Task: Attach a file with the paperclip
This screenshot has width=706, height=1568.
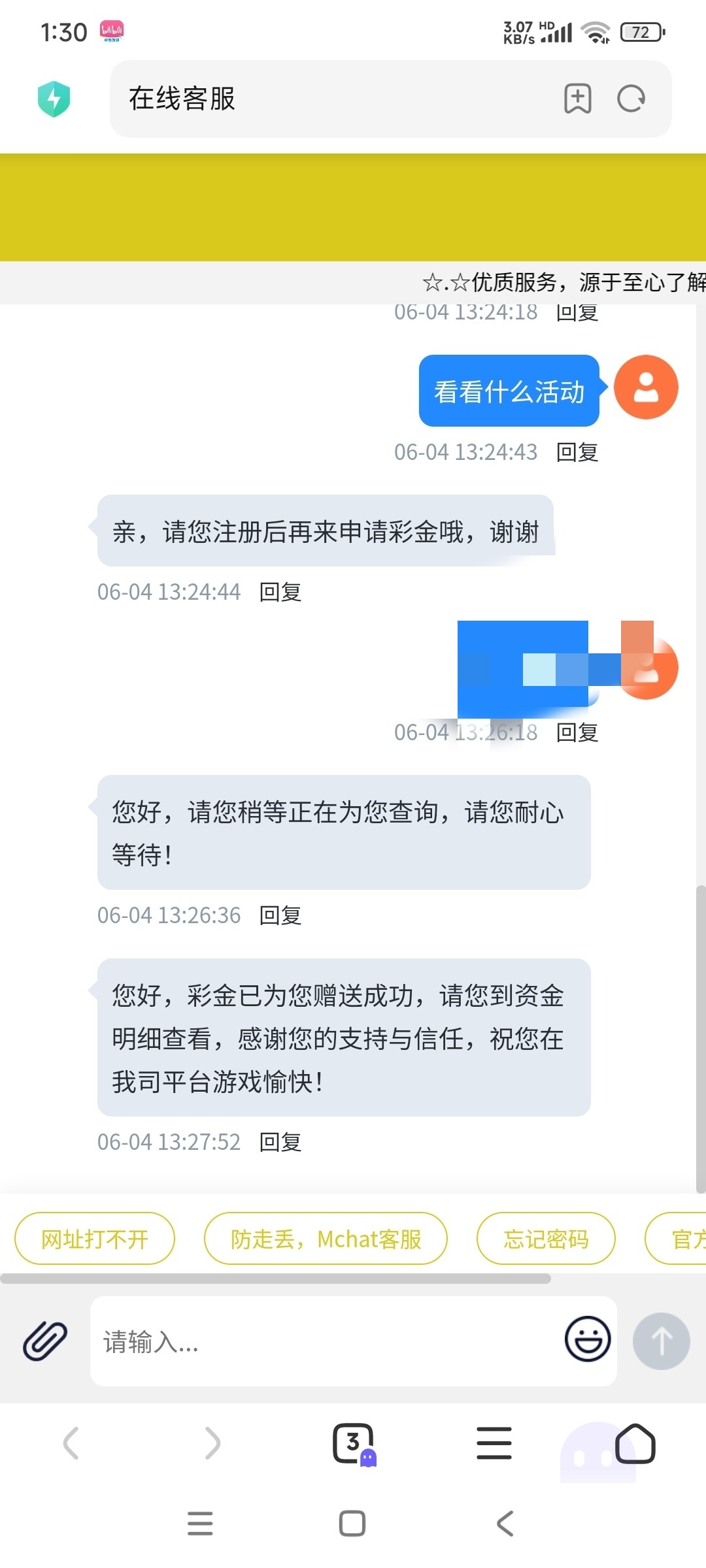Action: 45,1341
